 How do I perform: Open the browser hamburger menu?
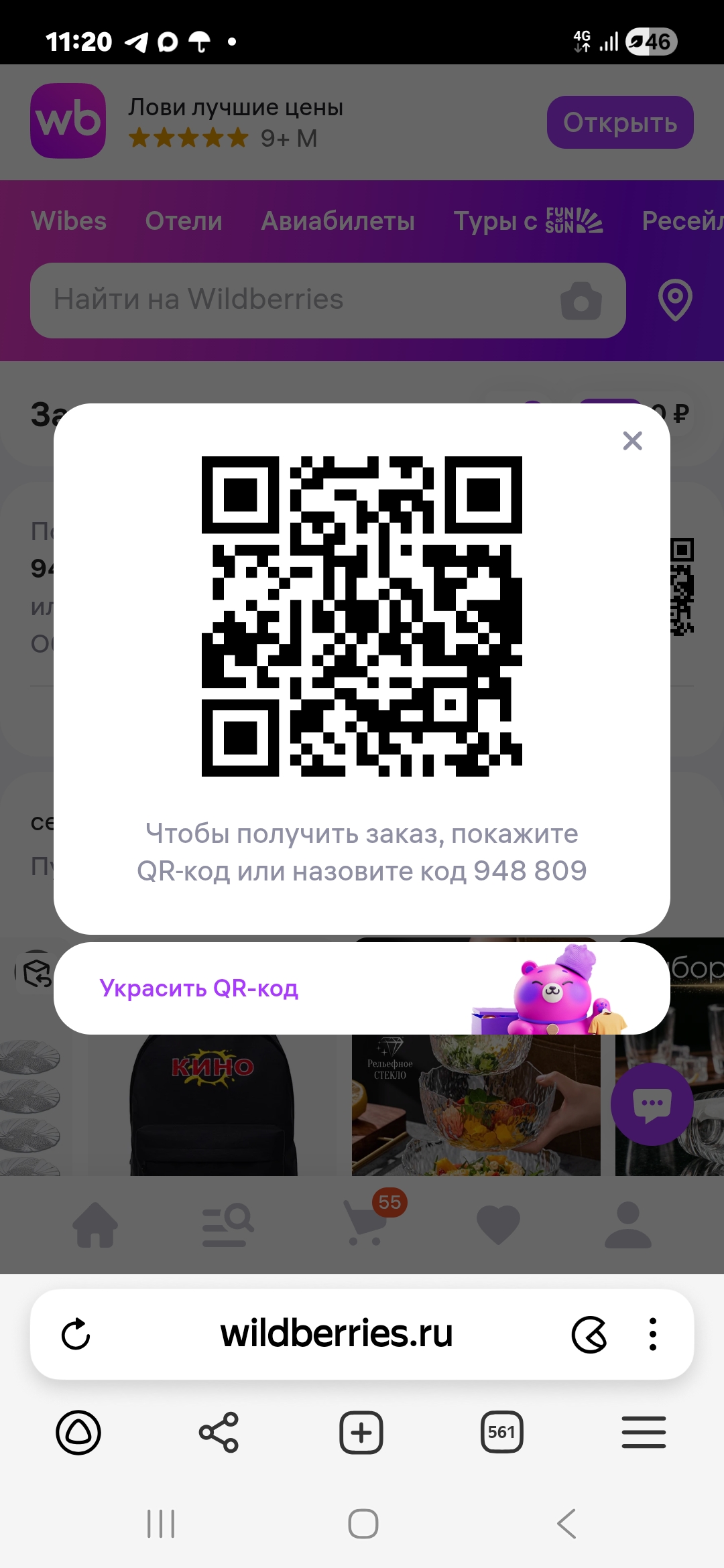pos(643,1433)
